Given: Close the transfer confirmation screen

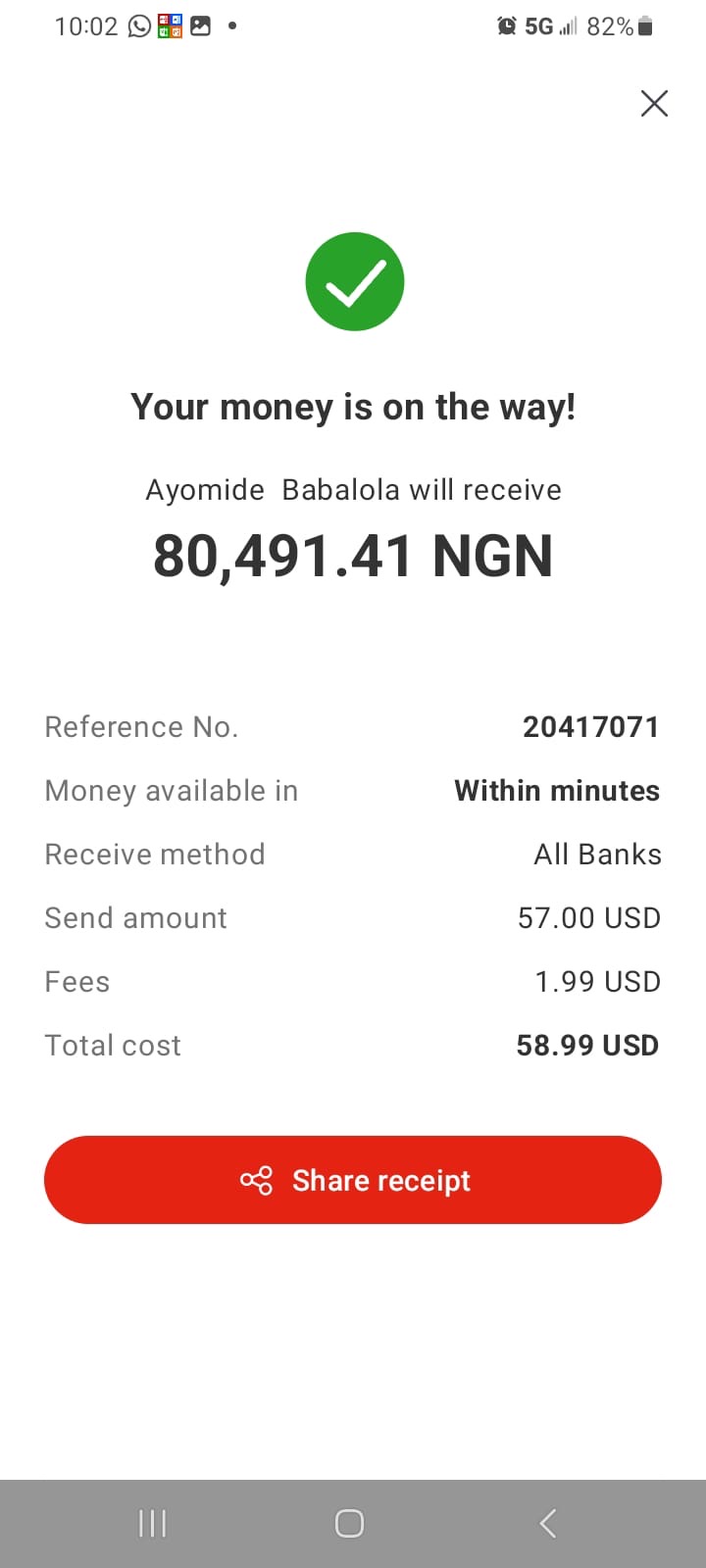Looking at the screenshot, I should 654,103.
